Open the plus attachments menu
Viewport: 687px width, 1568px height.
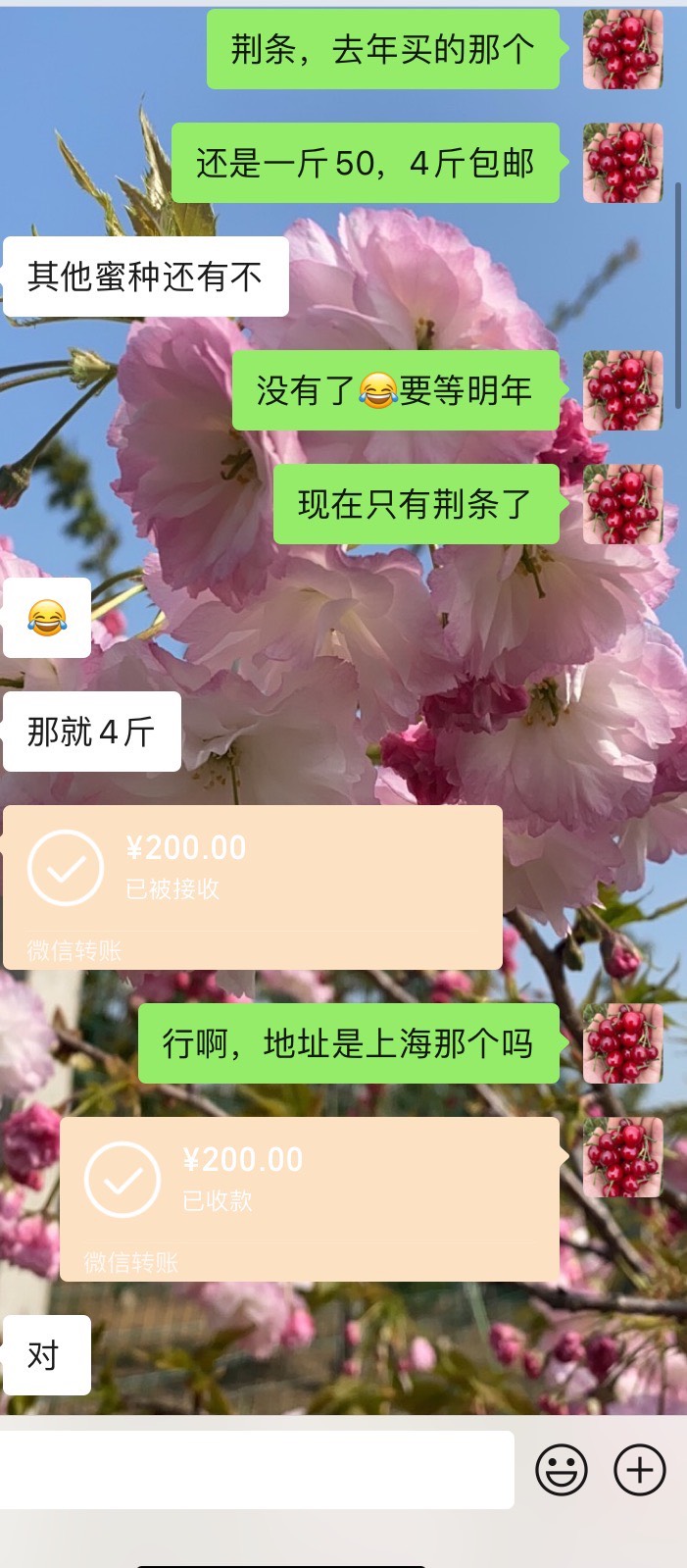[x=640, y=1469]
